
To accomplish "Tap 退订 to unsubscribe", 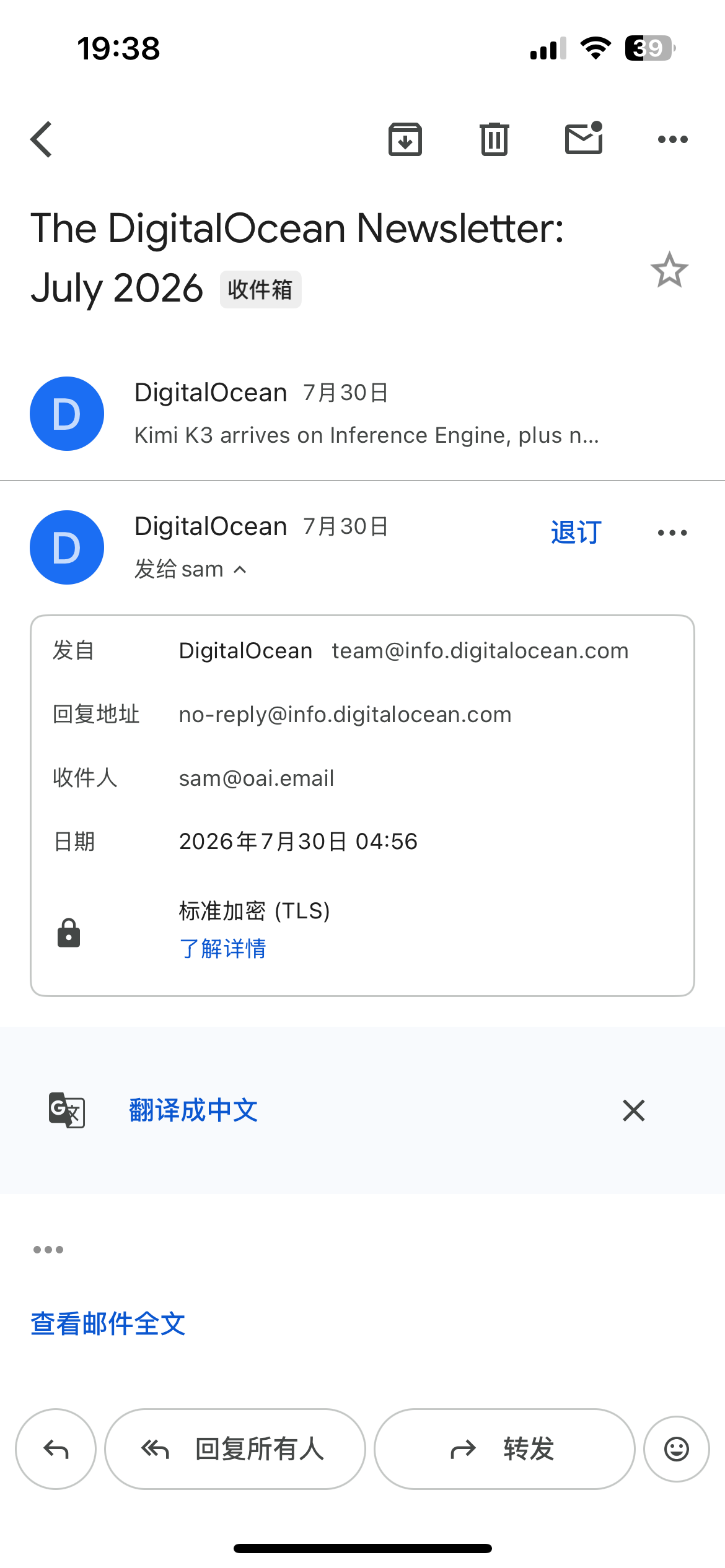I will tap(576, 532).
